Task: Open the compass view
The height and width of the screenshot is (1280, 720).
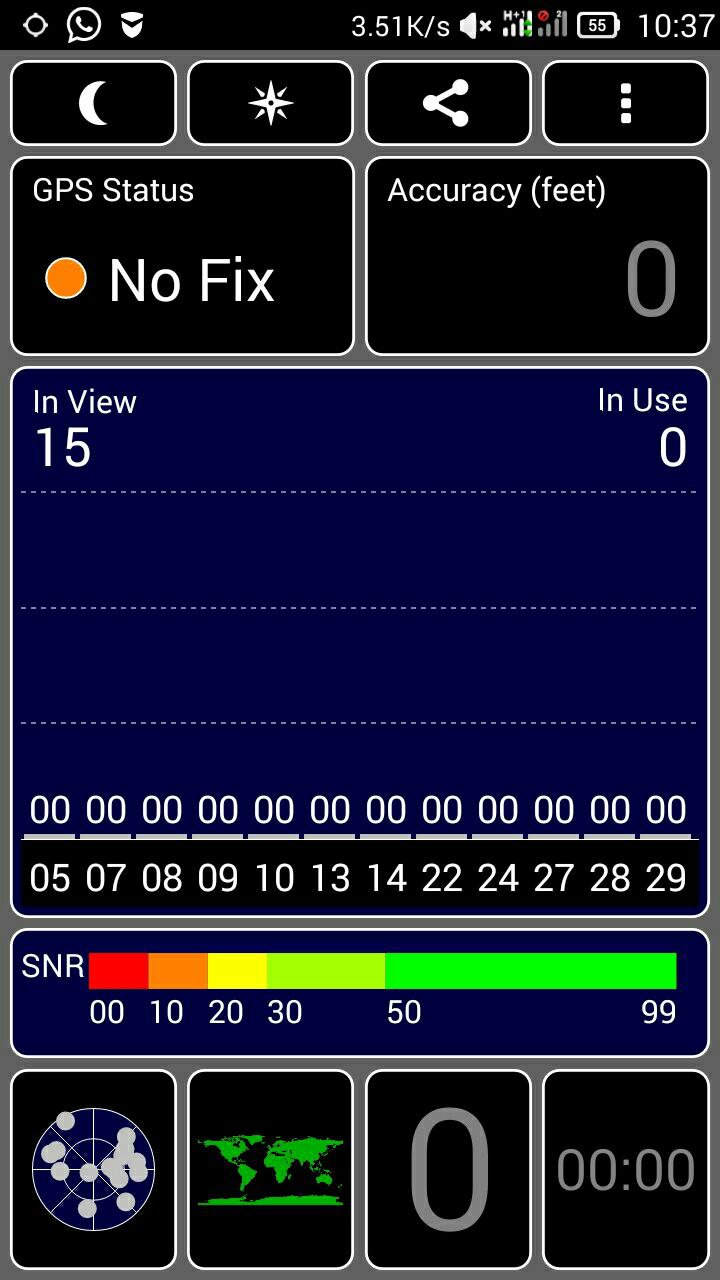Action: pos(270,103)
